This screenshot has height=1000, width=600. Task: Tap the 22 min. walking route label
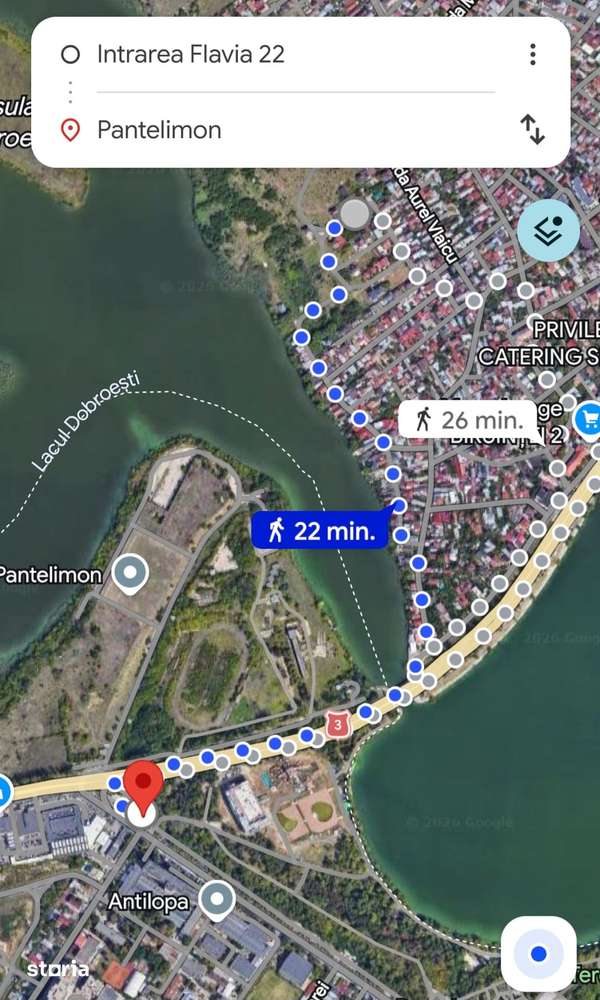click(x=320, y=530)
